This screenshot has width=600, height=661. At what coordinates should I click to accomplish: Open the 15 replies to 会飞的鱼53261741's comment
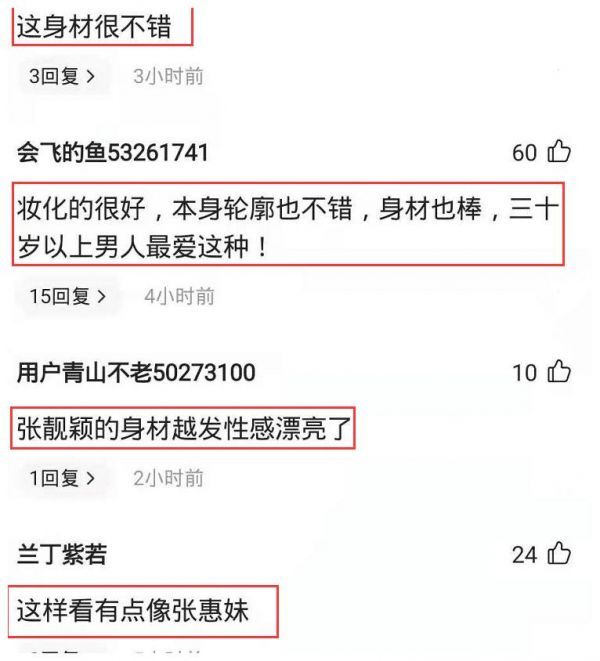pyautogui.click(x=68, y=296)
